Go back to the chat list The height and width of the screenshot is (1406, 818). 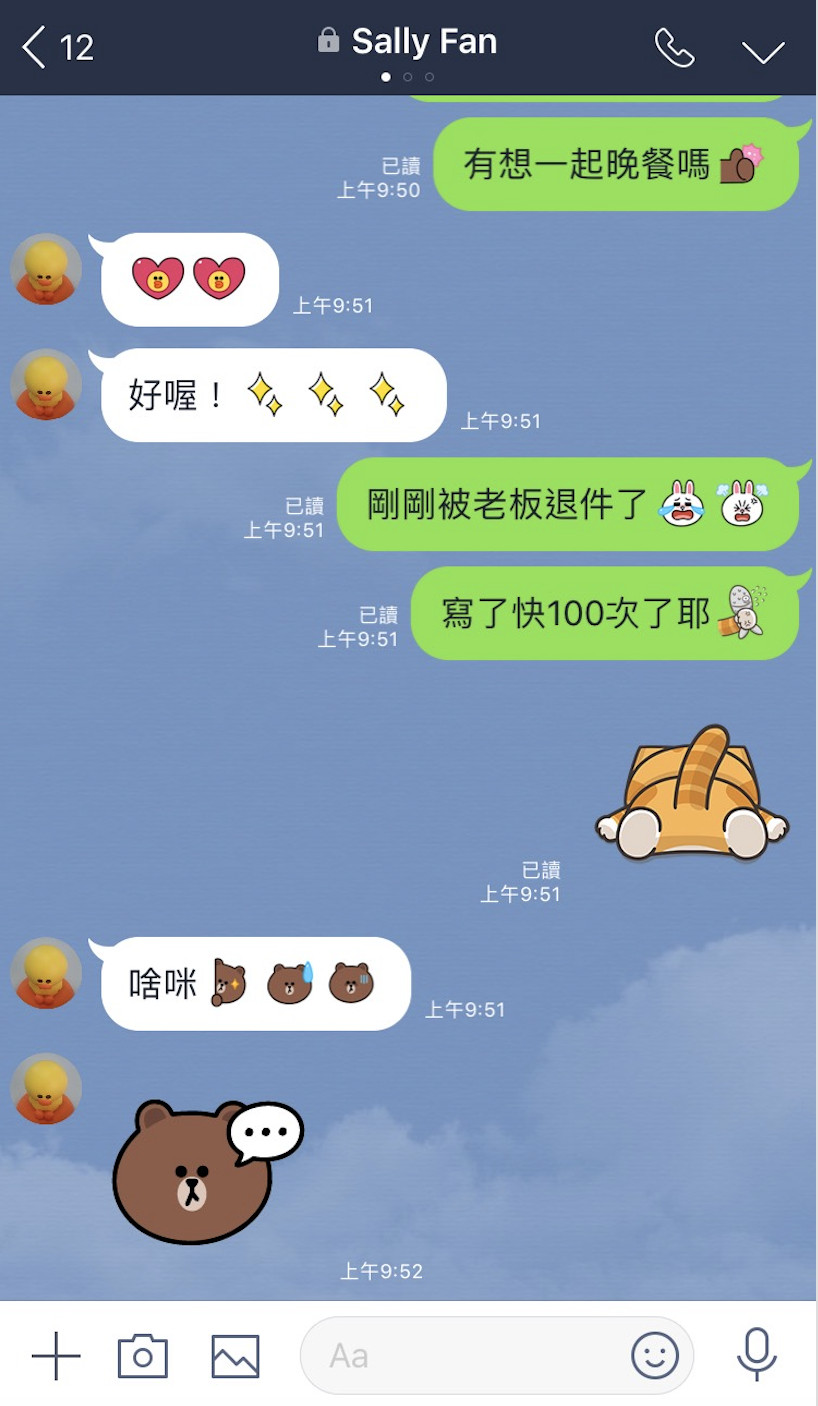(36, 47)
